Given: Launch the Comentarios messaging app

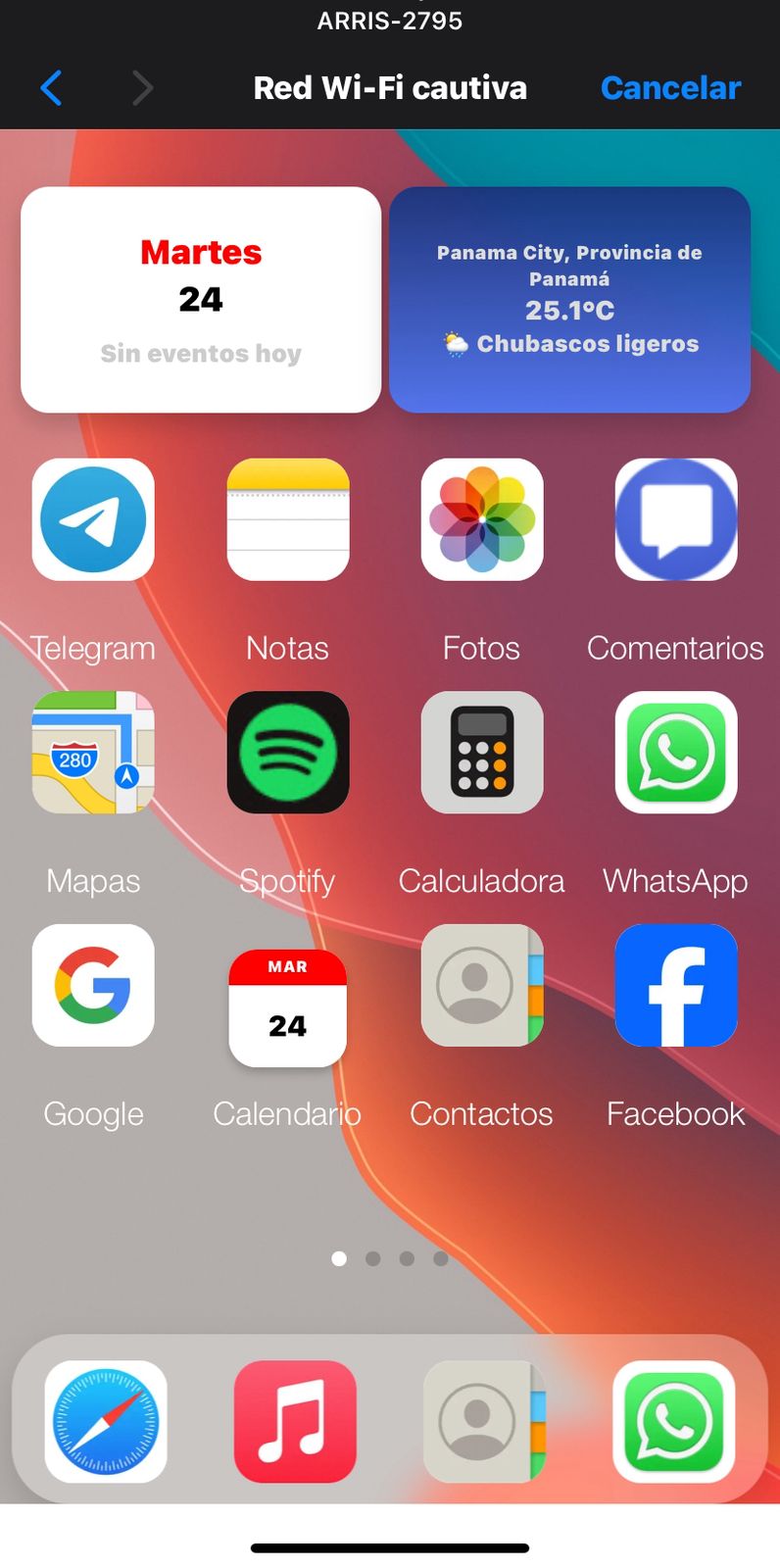Looking at the screenshot, I should (675, 519).
